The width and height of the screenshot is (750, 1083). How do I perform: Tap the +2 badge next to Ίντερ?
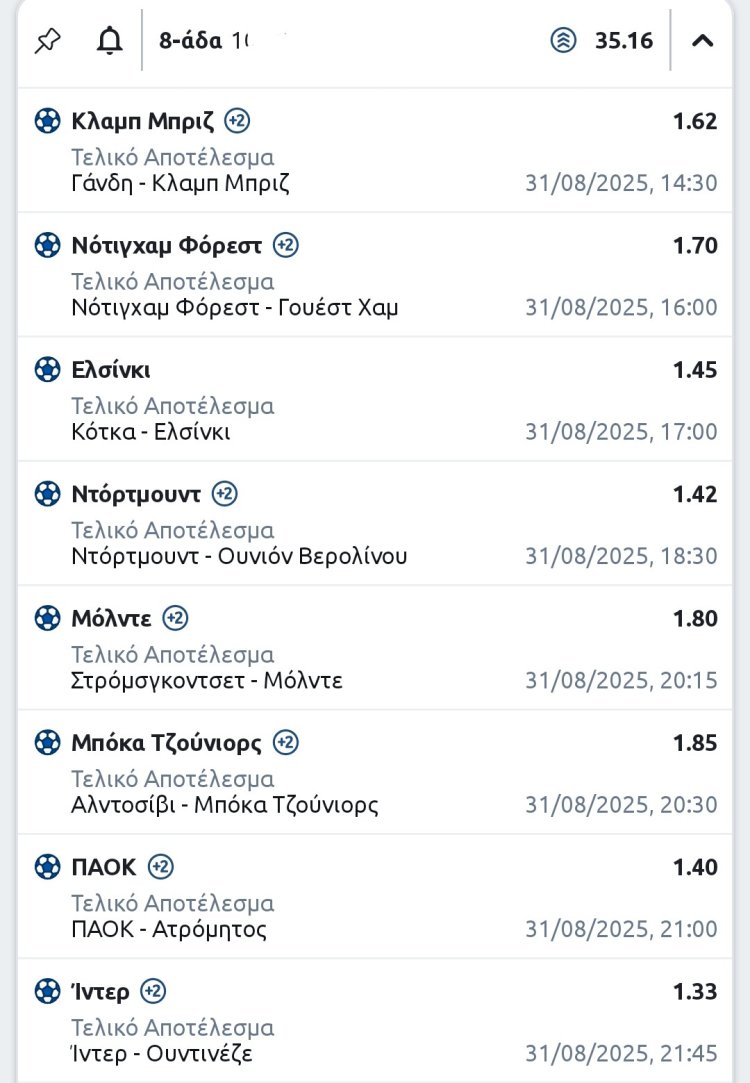tap(153, 992)
